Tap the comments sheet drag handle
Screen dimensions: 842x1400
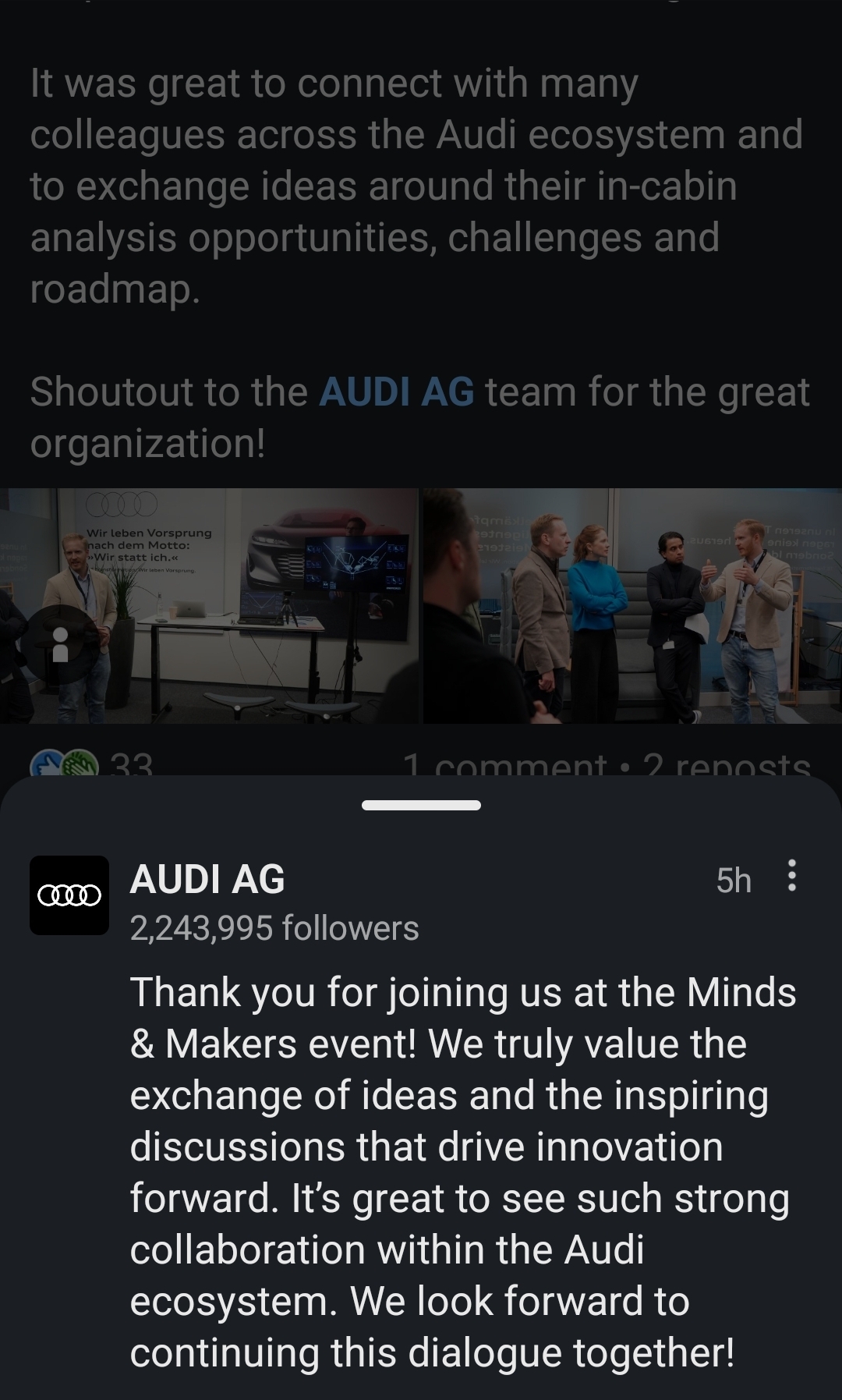[x=421, y=805]
